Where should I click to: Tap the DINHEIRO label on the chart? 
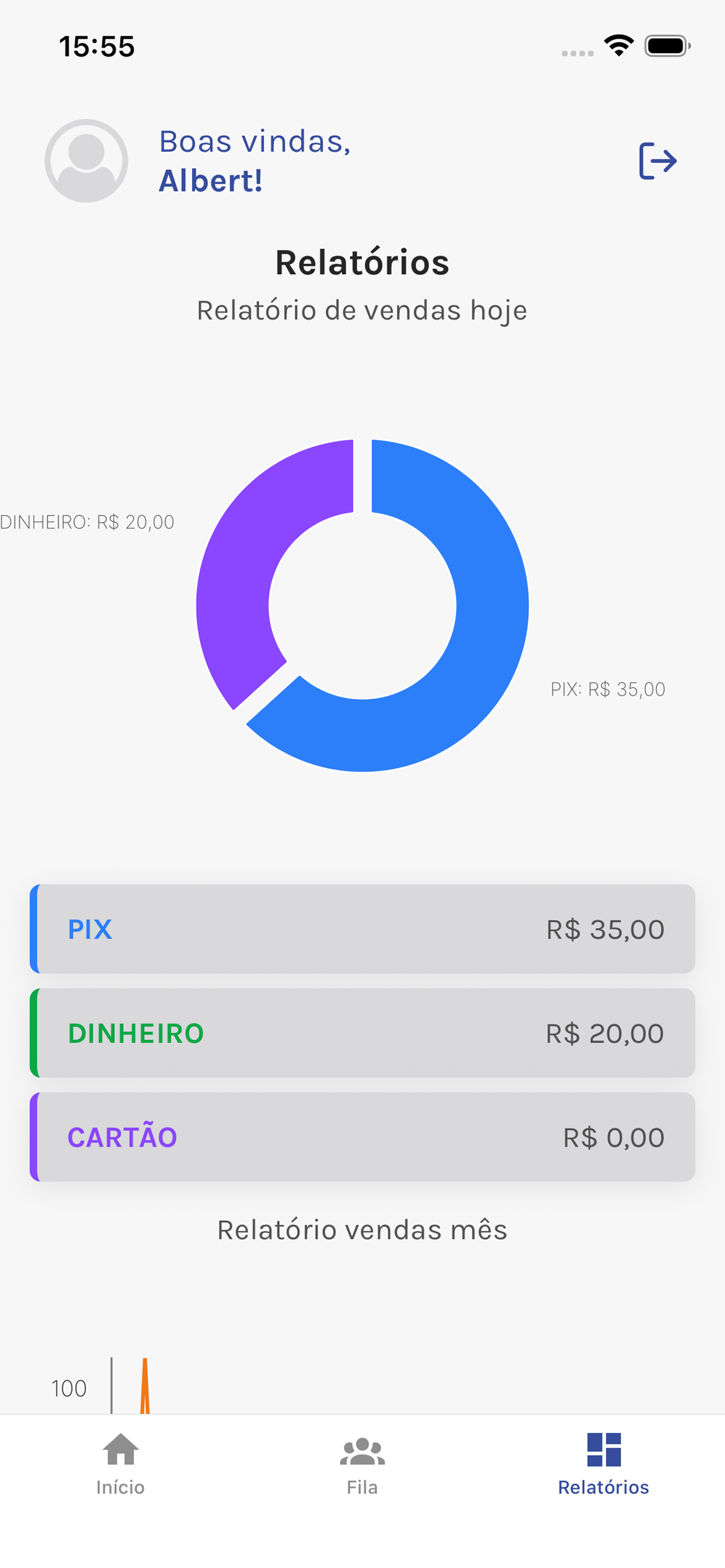[87, 522]
